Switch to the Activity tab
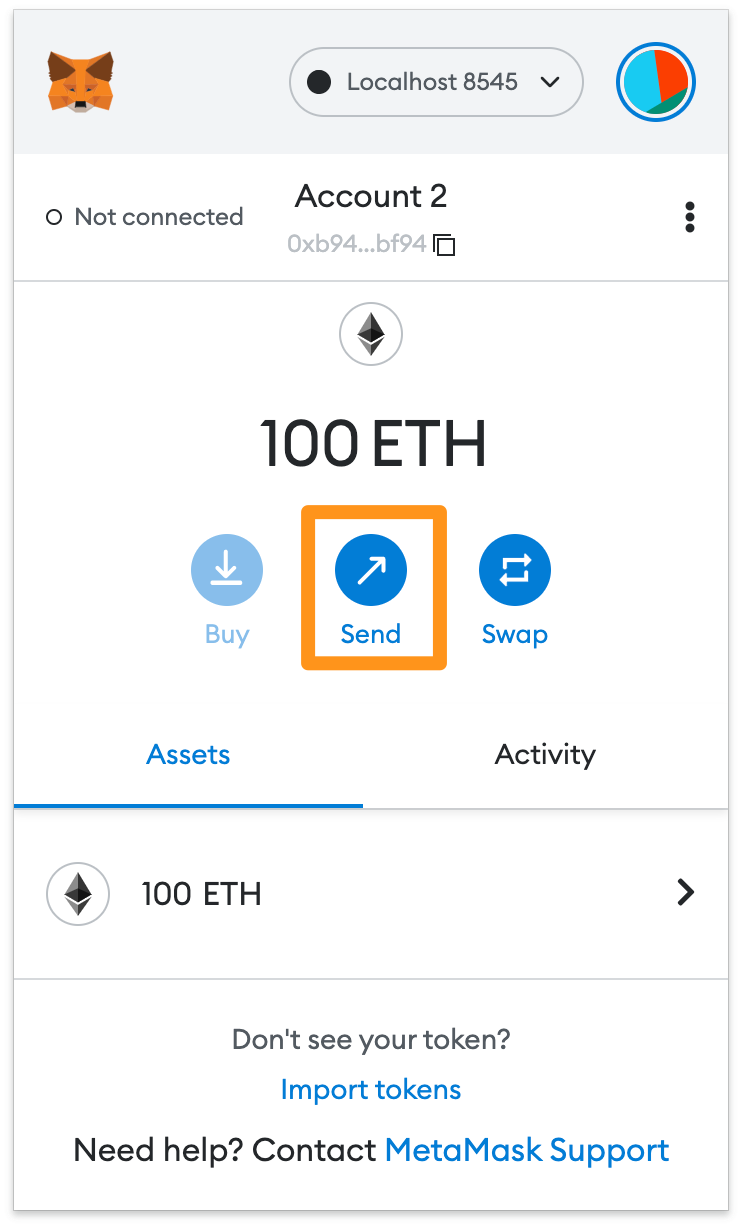Screen dimensions: 742x1228 [545, 754]
